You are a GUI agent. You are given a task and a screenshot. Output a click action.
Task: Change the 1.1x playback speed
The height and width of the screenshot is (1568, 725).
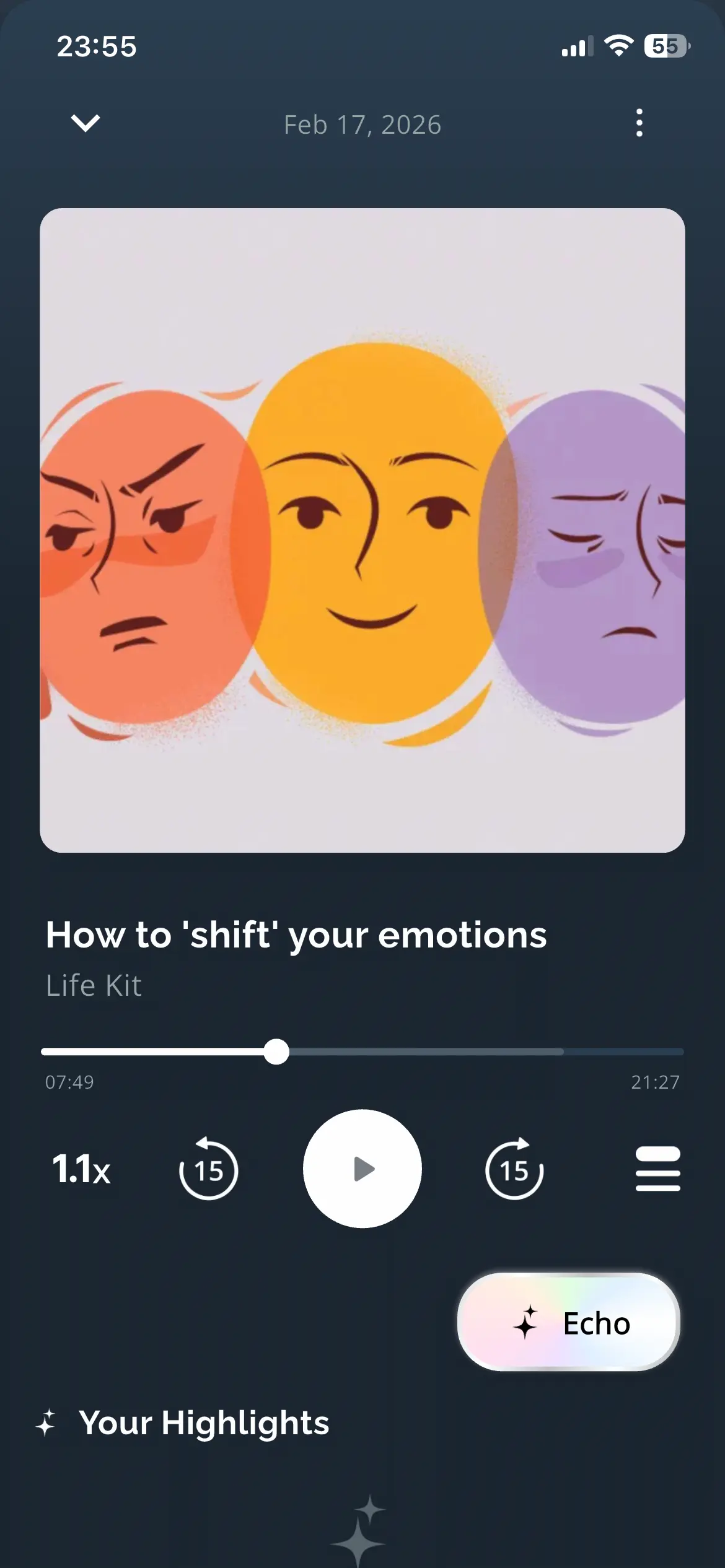(x=81, y=1169)
